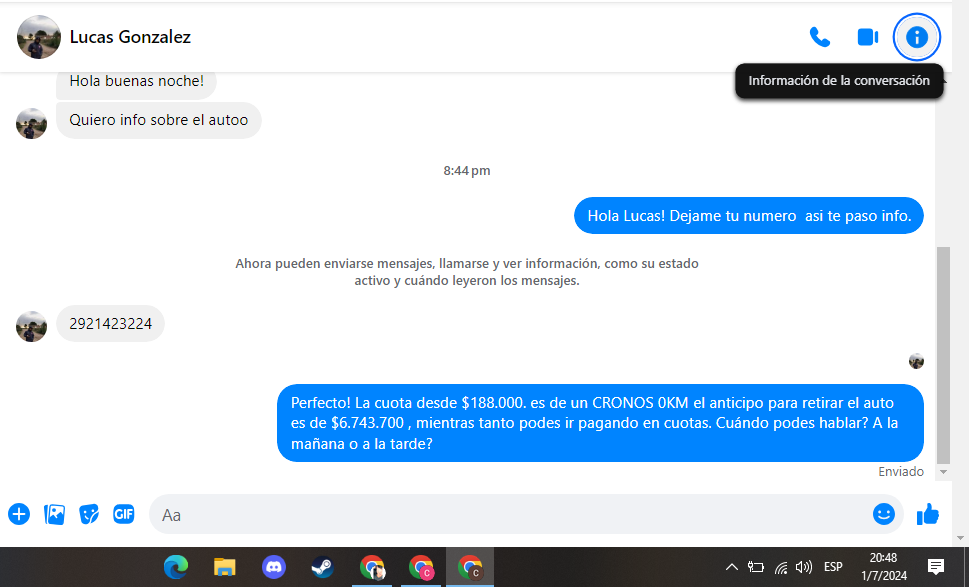Open the conversation information panel
Viewport: 969px width, 587px height.
[916, 37]
